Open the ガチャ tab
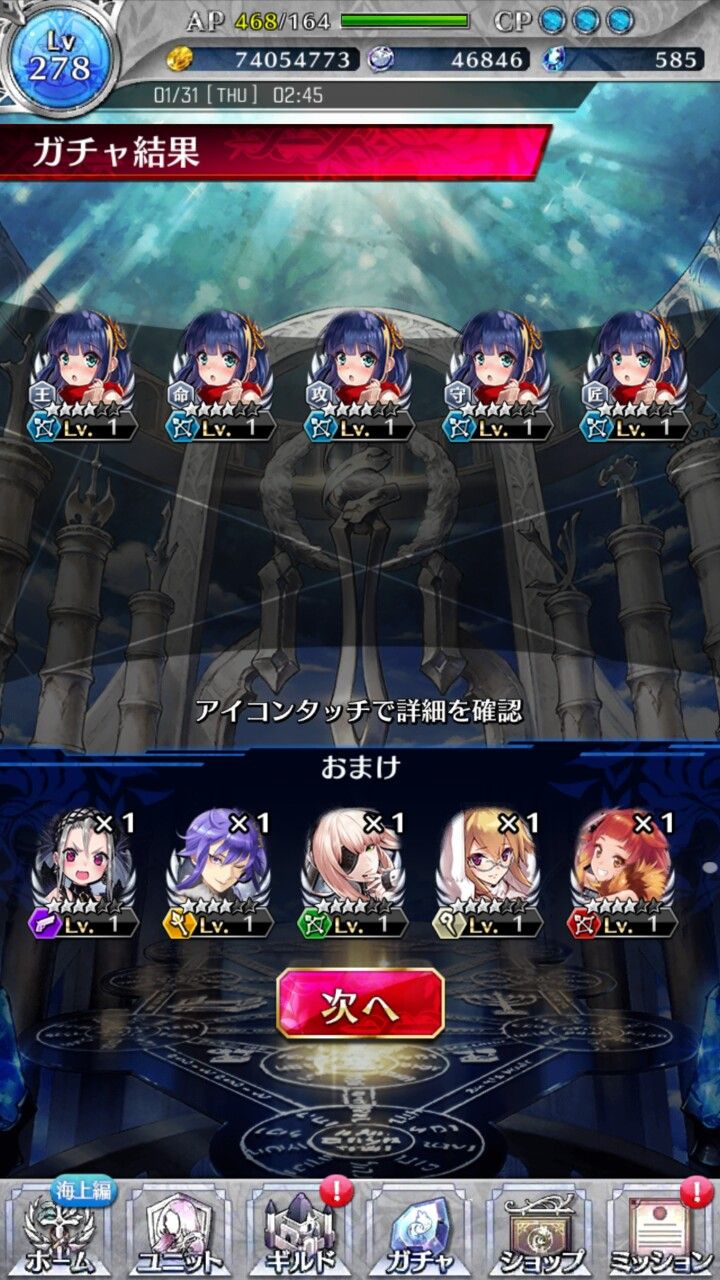Viewport: 720px width, 1280px height. click(x=420, y=1229)
